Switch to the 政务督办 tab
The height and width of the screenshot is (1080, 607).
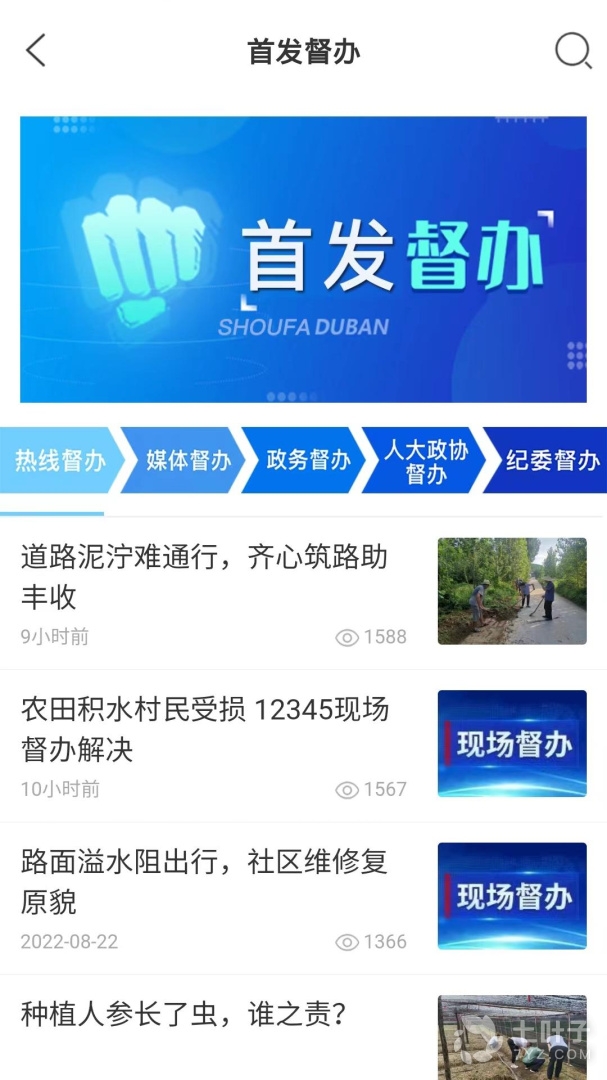[x=307, y=461]
